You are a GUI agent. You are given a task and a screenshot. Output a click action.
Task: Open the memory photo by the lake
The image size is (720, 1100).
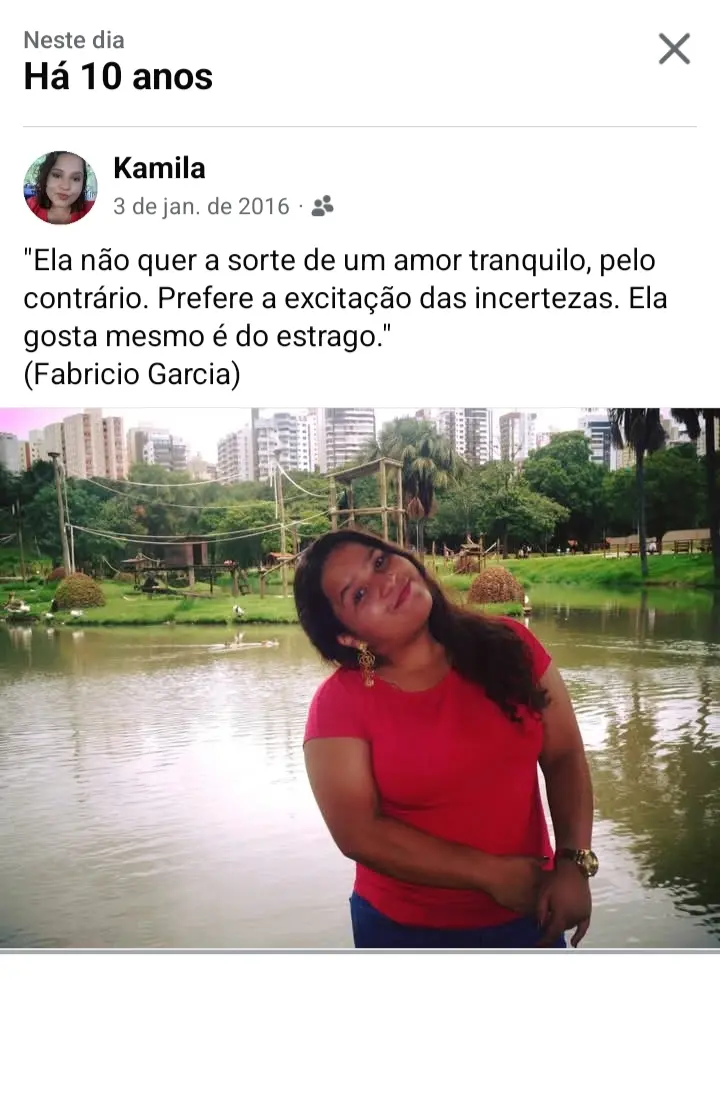pos(360,677)
